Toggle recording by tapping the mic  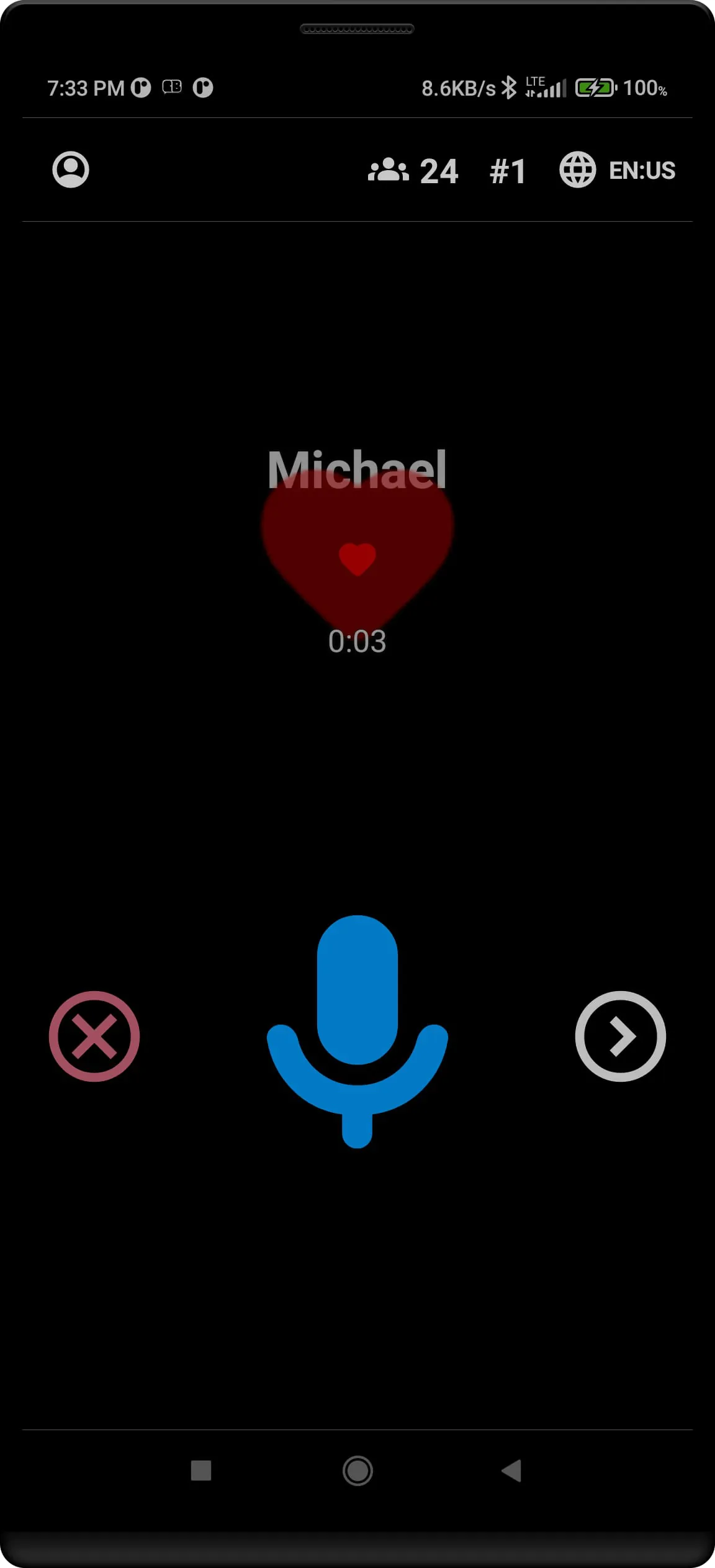coord(357,1031)
